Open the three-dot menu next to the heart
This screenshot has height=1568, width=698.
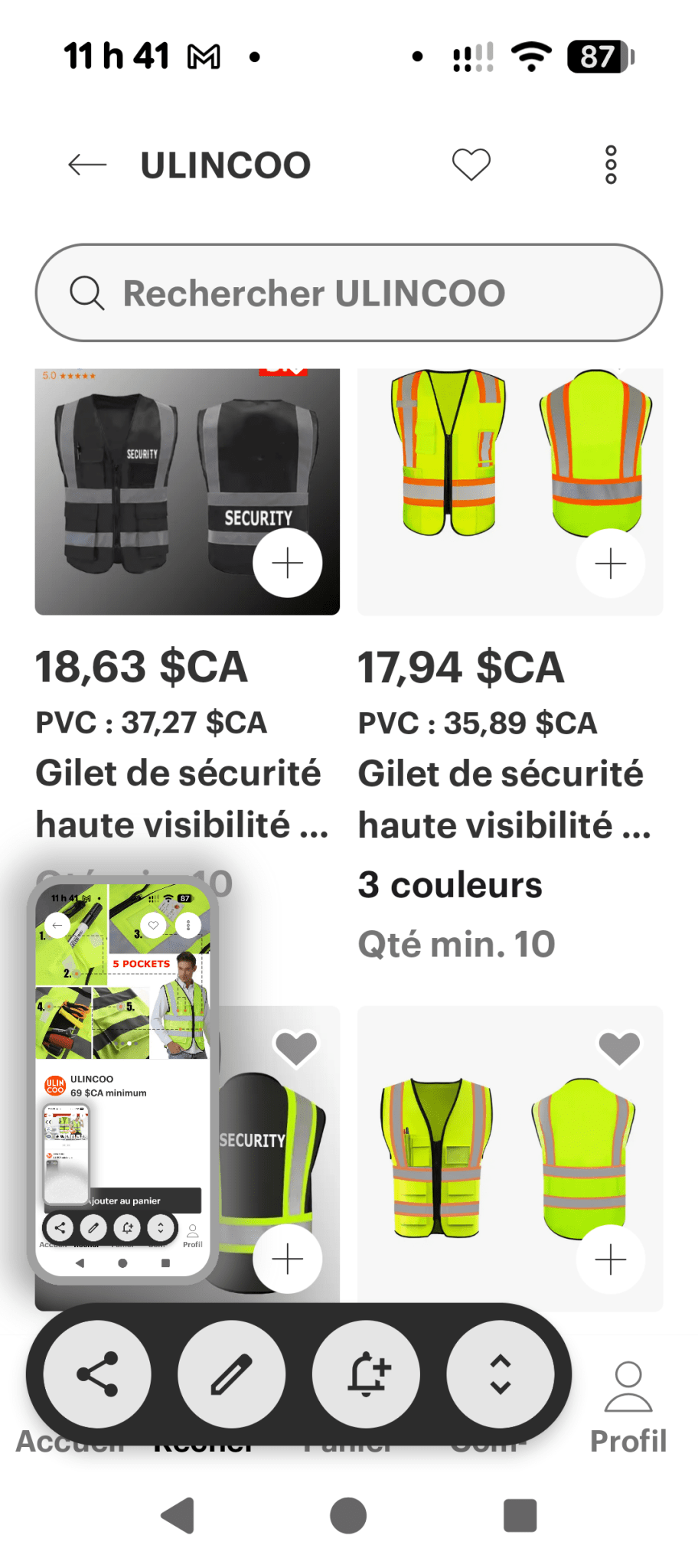tap(610, 164)
